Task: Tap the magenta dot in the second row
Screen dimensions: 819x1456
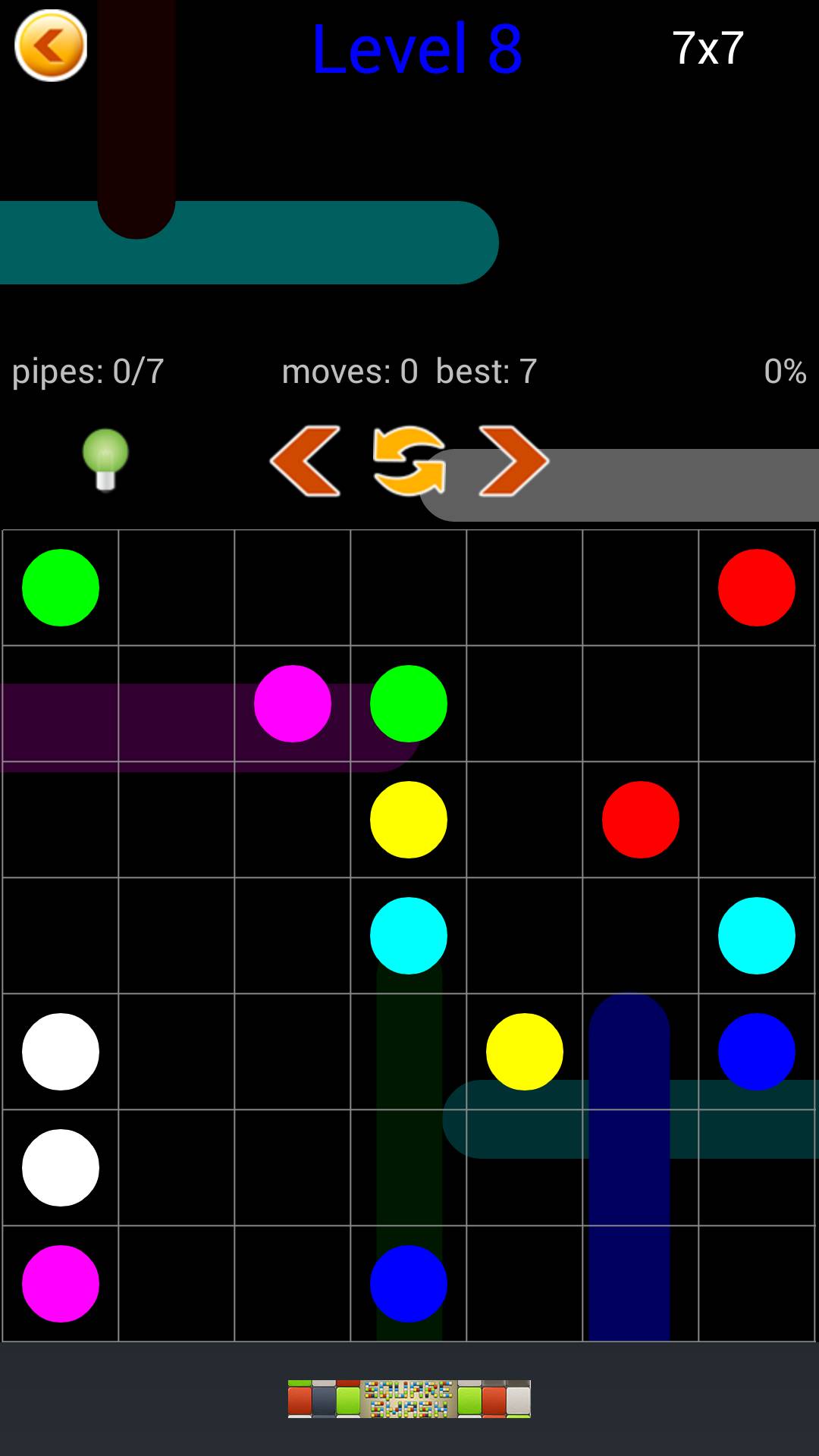Action: (293, 704)
